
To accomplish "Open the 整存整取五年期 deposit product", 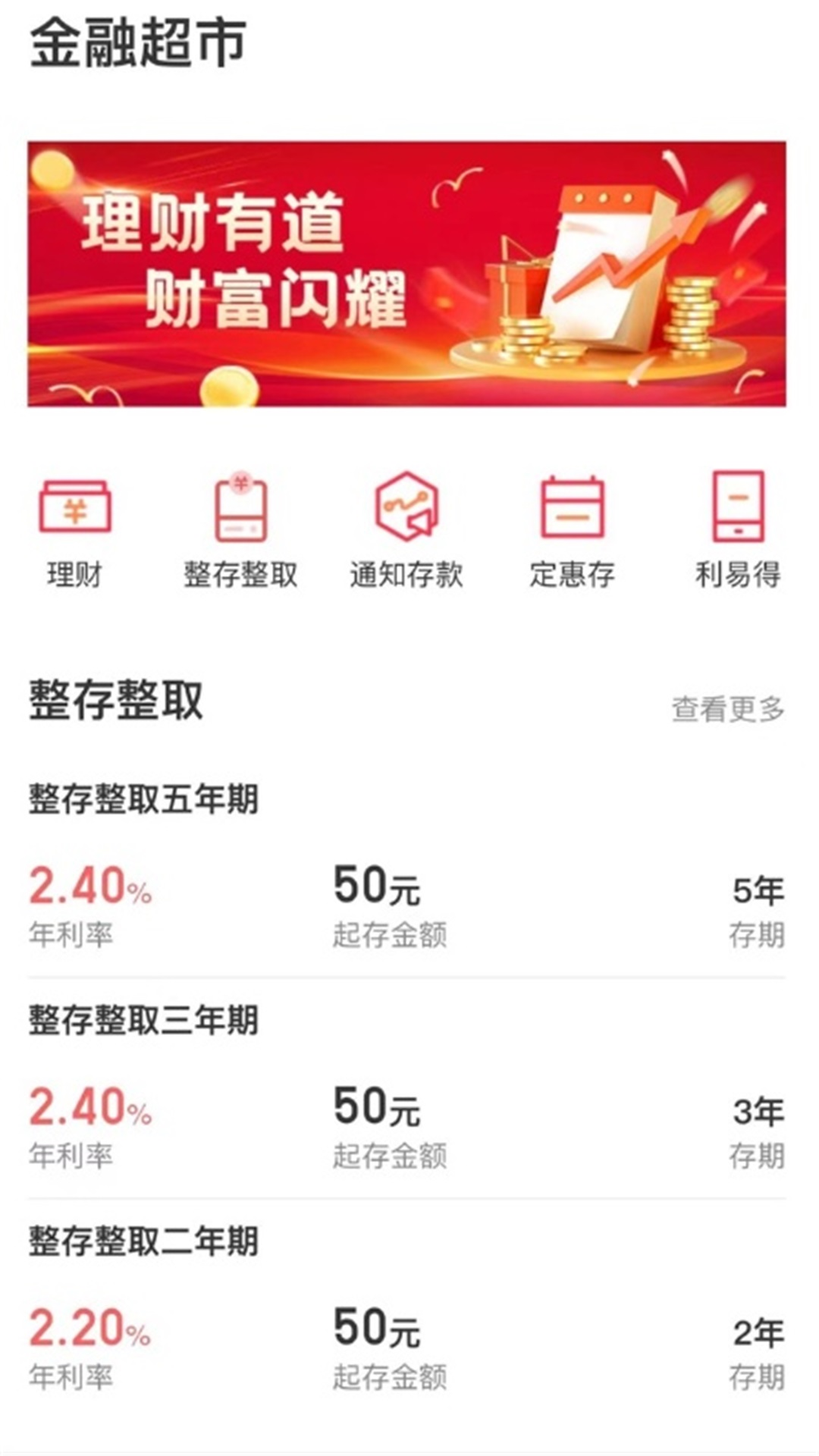I will [x=406, y=872].
